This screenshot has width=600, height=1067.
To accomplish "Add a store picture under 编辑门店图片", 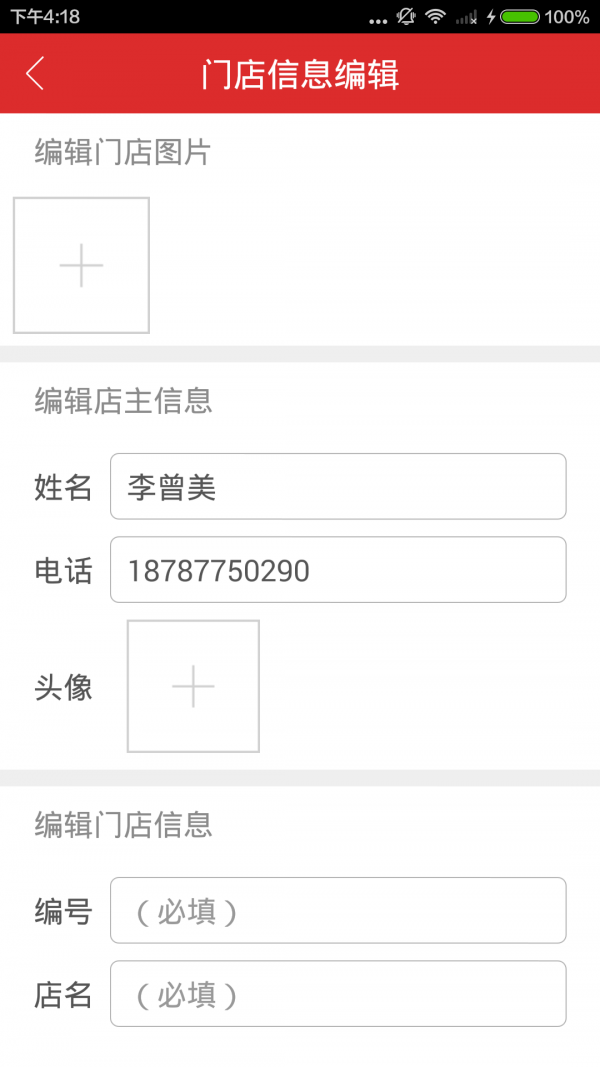I will click(x=82, y=265).
